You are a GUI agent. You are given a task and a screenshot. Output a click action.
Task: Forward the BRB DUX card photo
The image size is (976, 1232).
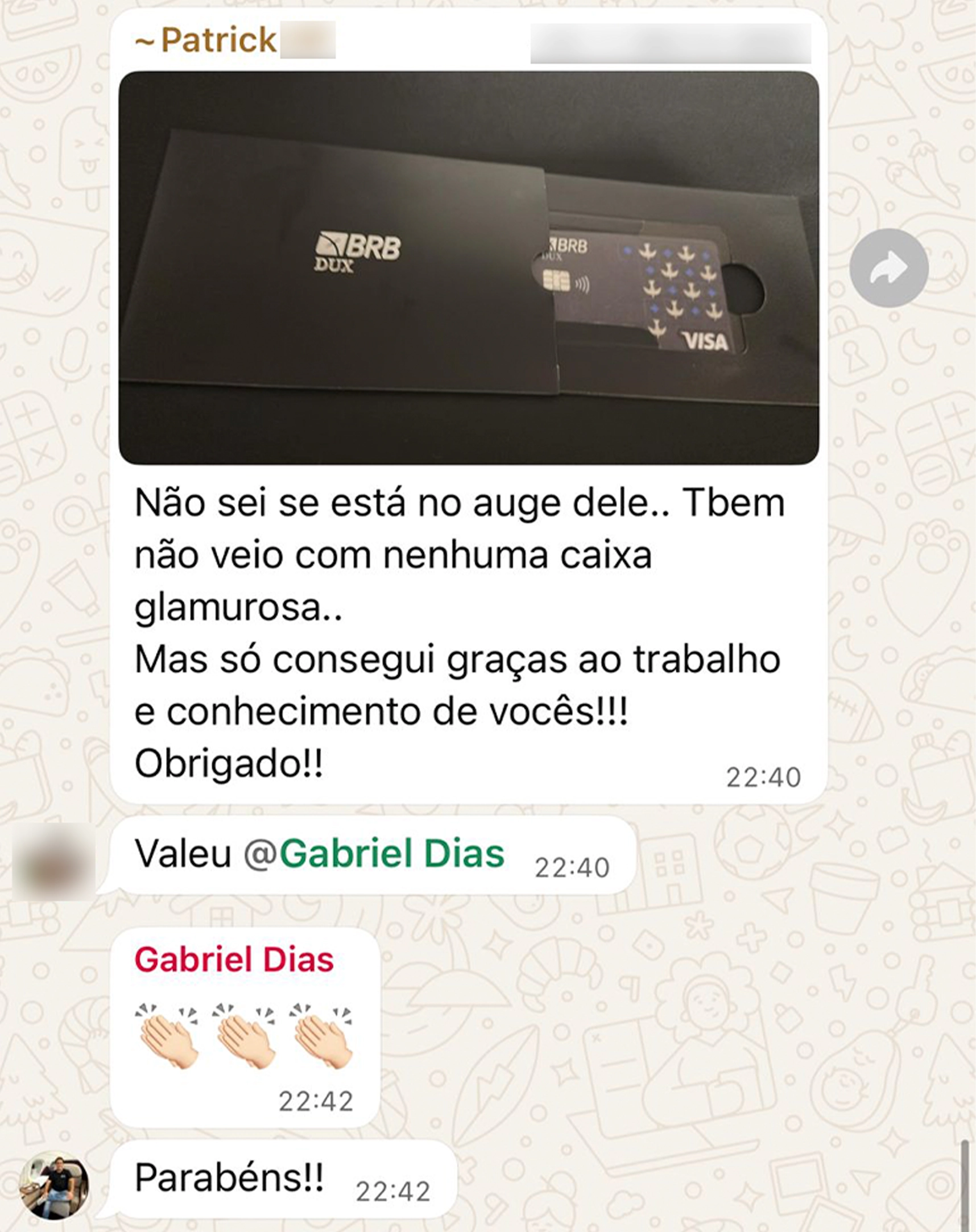coord(888,268)
